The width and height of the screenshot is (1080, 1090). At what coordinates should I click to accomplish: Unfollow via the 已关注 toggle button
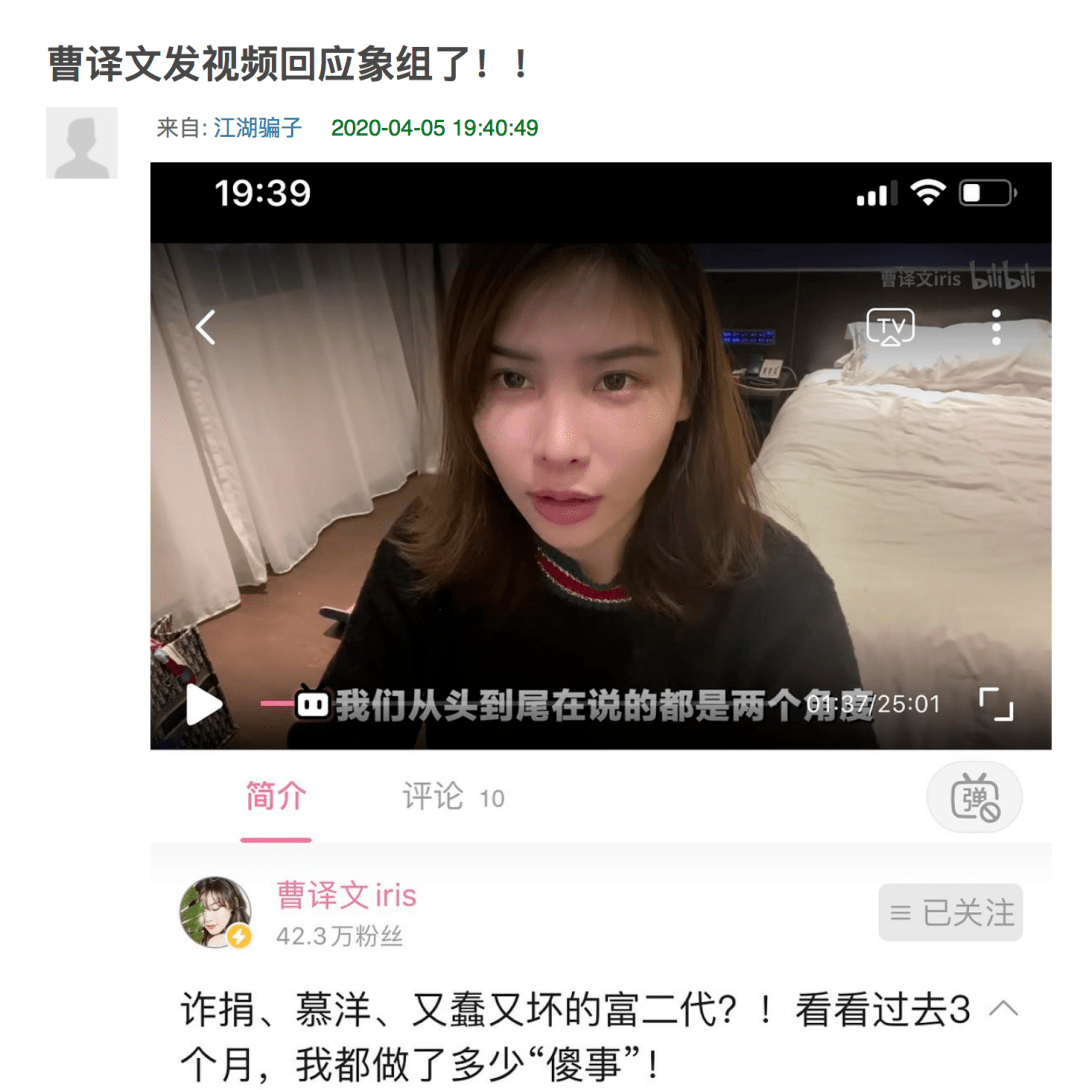coord(949,912)
